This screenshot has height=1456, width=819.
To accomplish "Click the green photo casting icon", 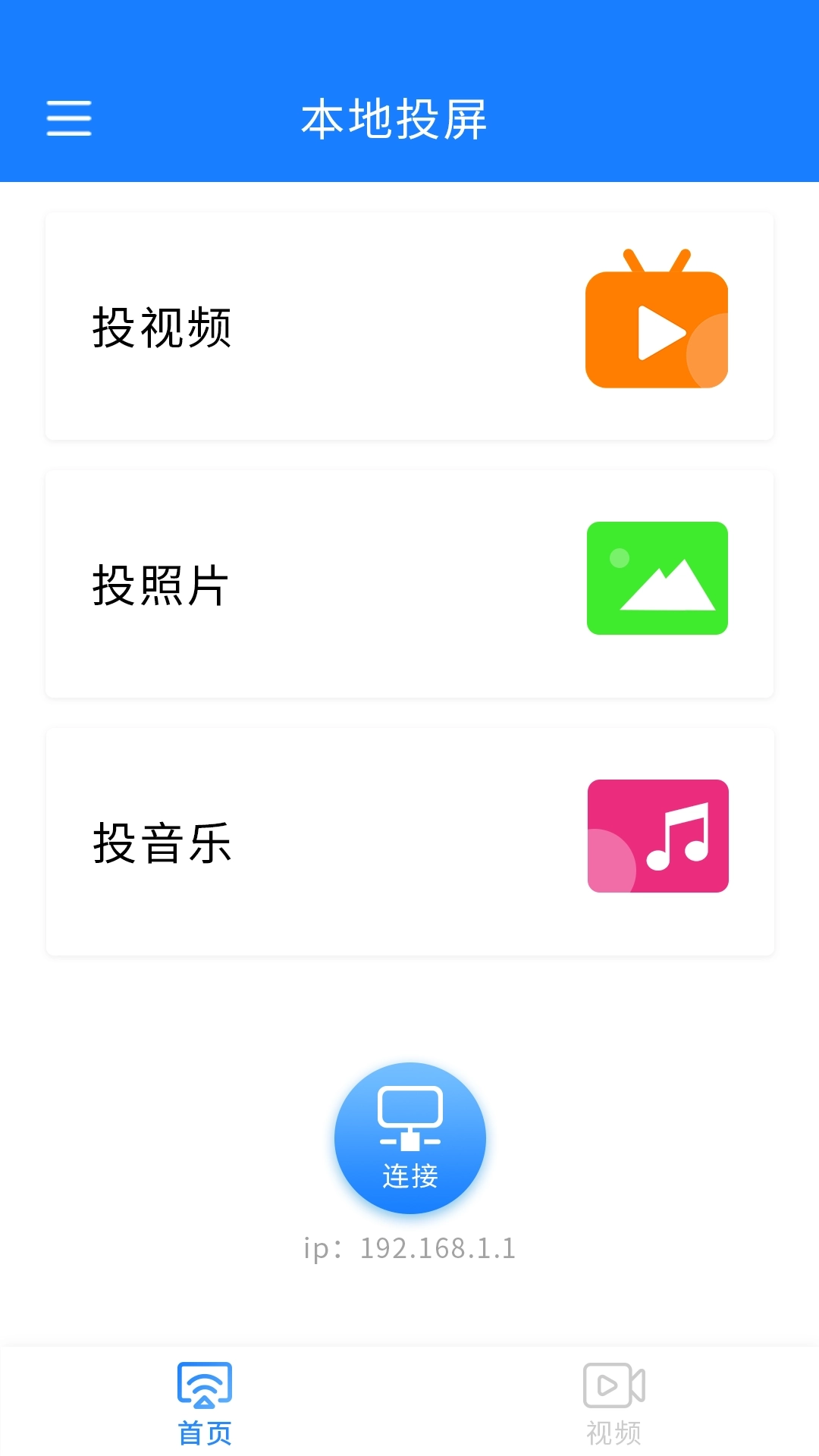I will (657, 578).
